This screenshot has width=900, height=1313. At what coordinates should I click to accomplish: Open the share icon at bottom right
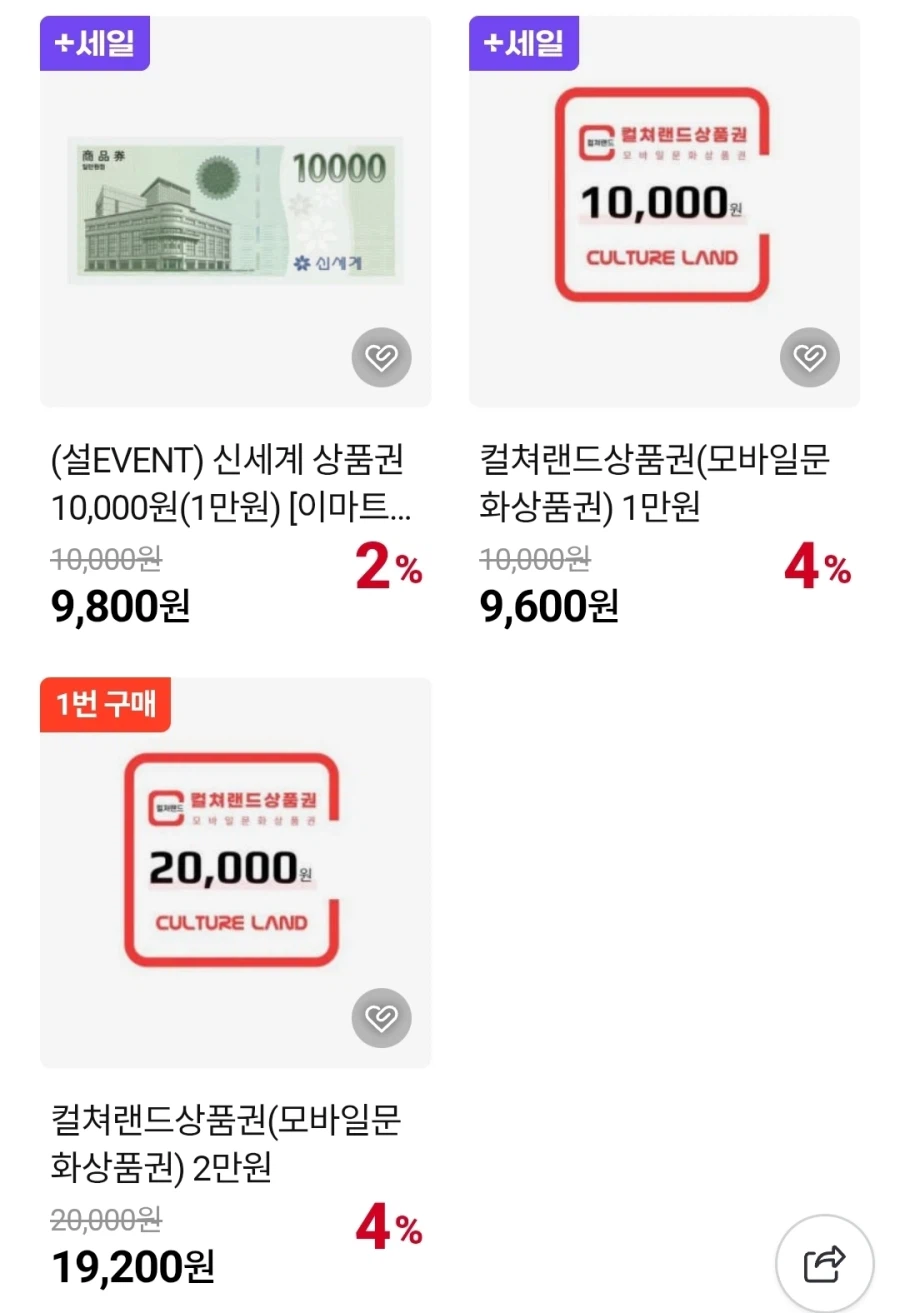point(825,1262)
